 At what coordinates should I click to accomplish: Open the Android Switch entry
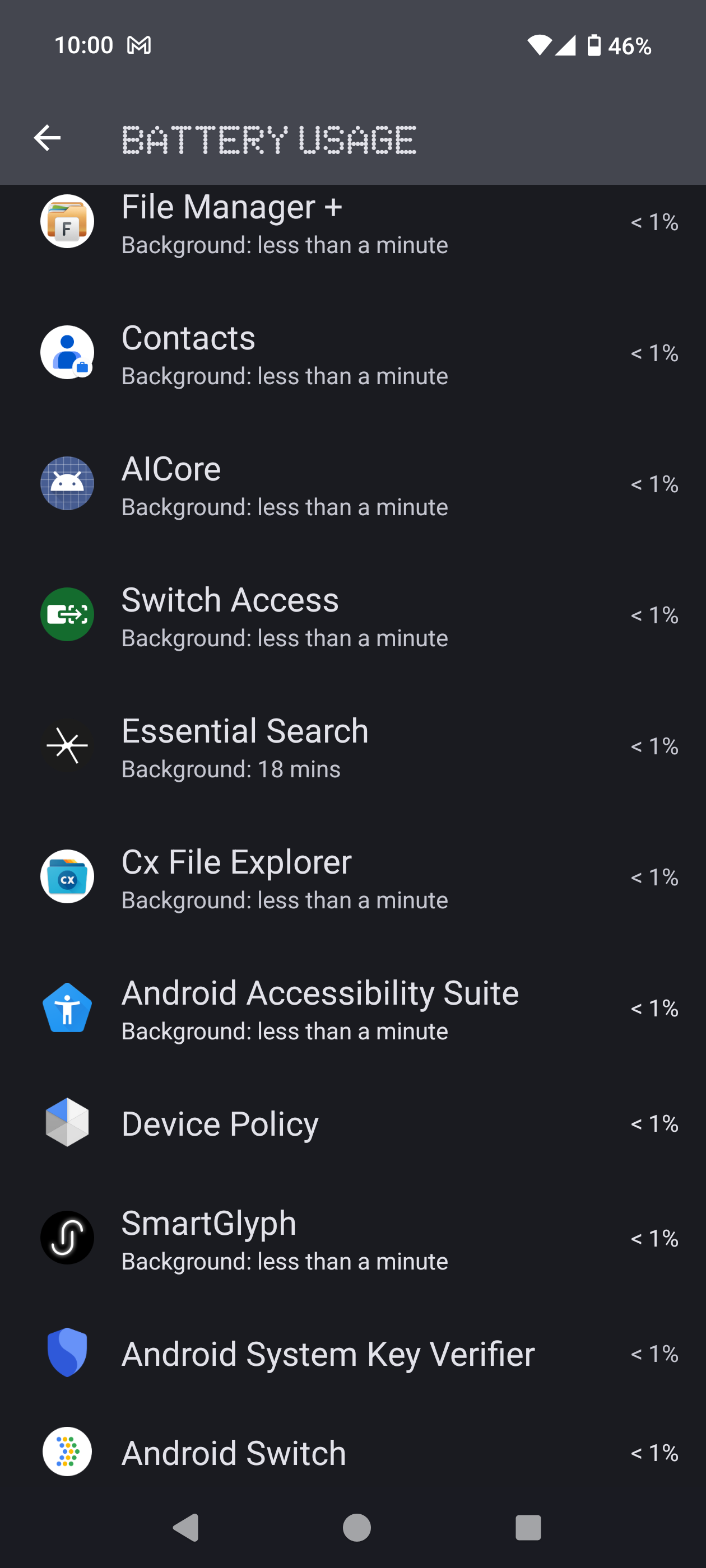352,1452
